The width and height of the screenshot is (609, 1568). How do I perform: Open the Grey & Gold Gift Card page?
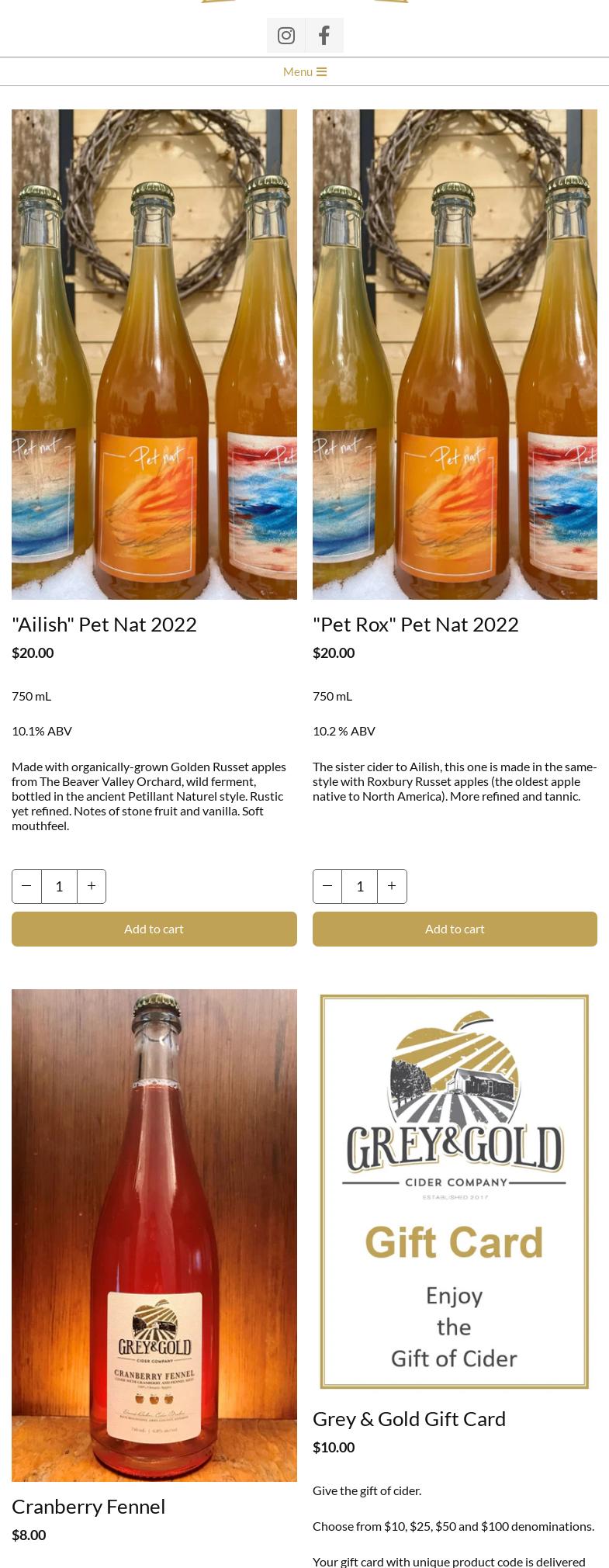409,1418
